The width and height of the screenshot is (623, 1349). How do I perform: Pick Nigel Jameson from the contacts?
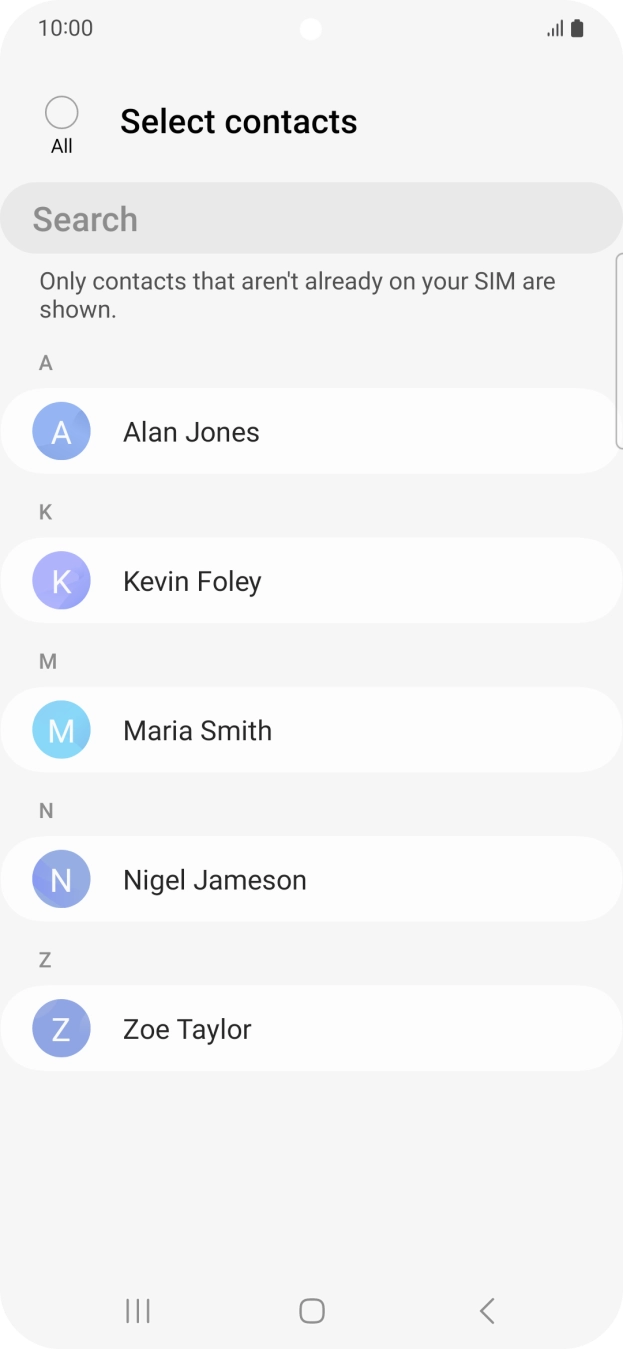coord(311,880)
